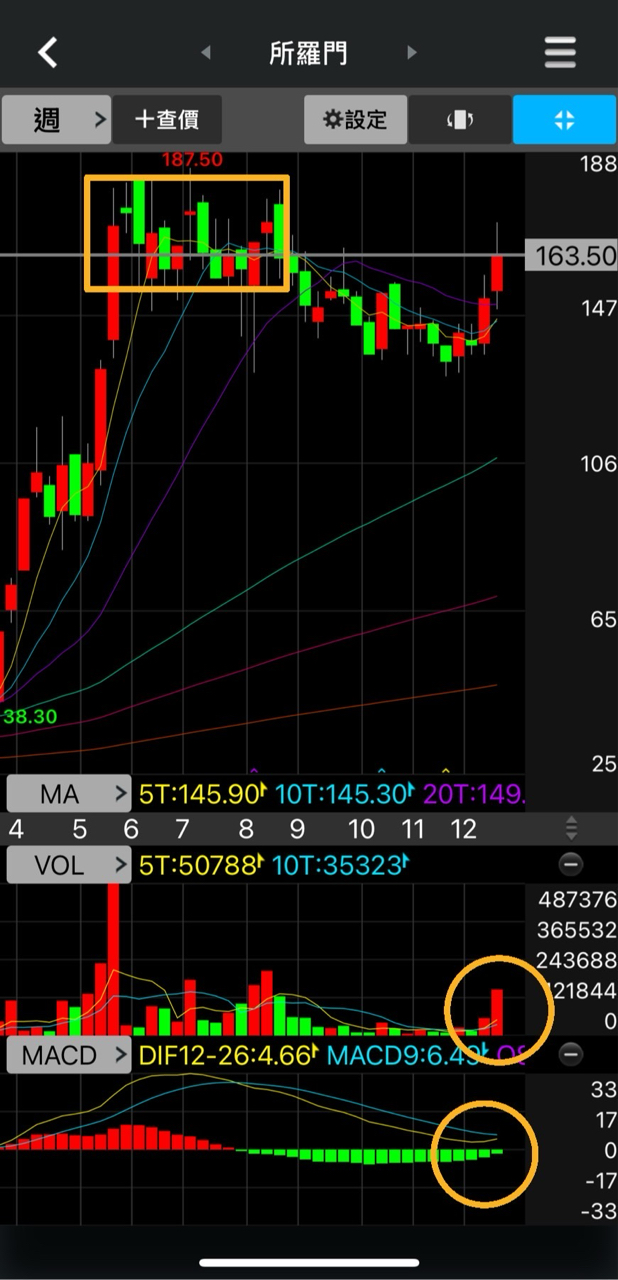Switch to the next stock with right arrow
618x1280 pixels.
(x=412, y=52)
